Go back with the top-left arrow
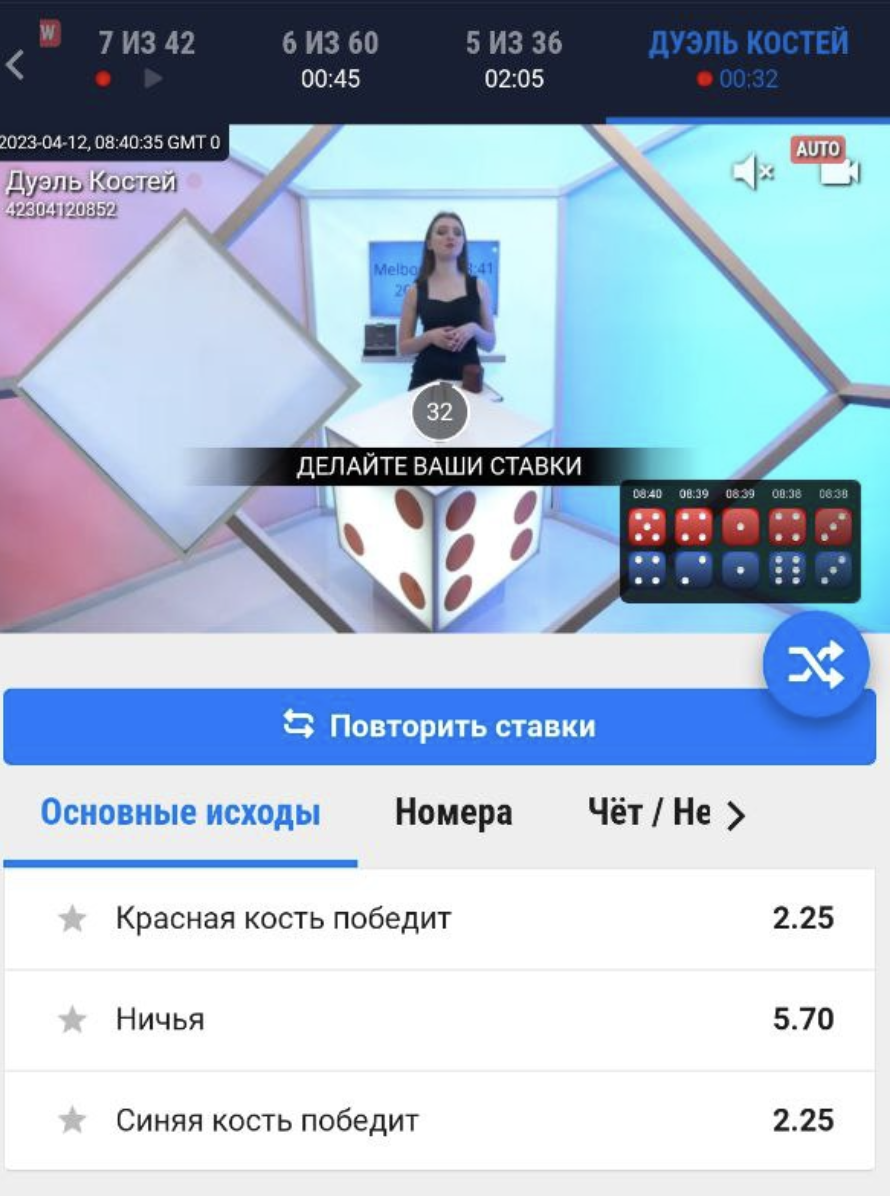The width and height of the screenshot is (890, 1196). pos(15,64)
